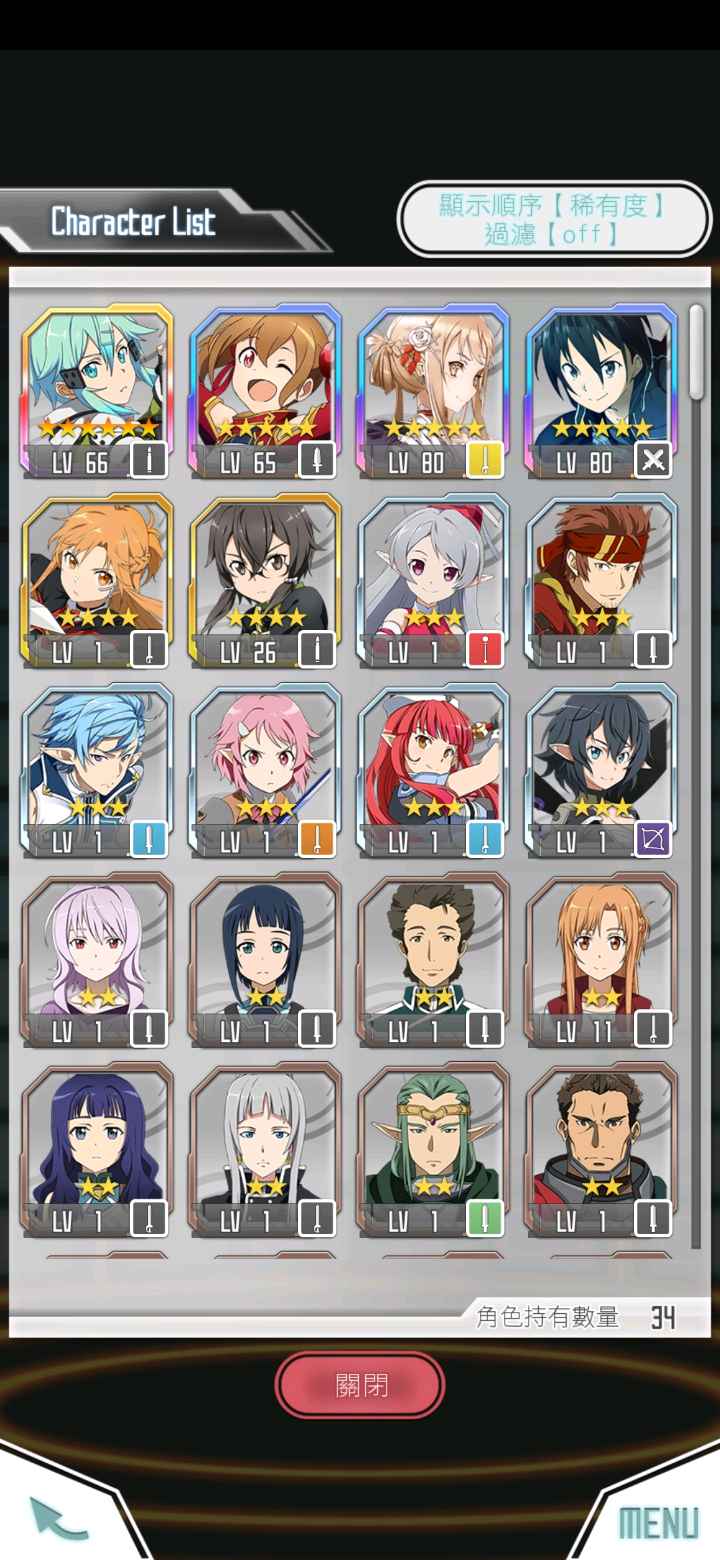Screen dimensions: 720x1560
Task: View the black-haired LV 80 dual-sword character
Action: (601, 391)
